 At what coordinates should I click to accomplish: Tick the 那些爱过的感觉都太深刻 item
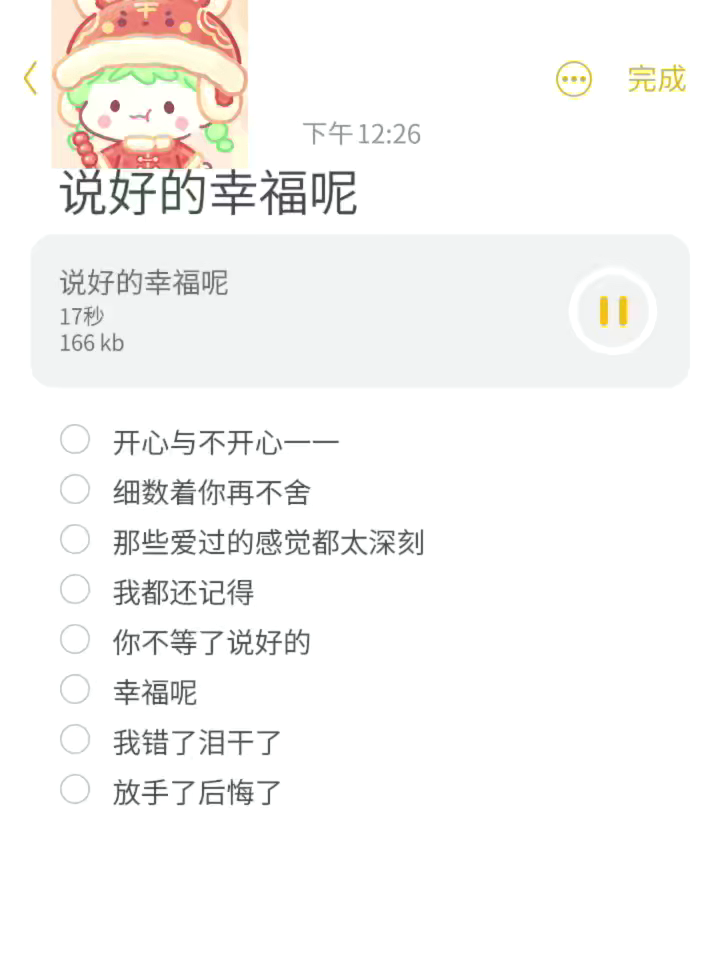pos(75,540)
